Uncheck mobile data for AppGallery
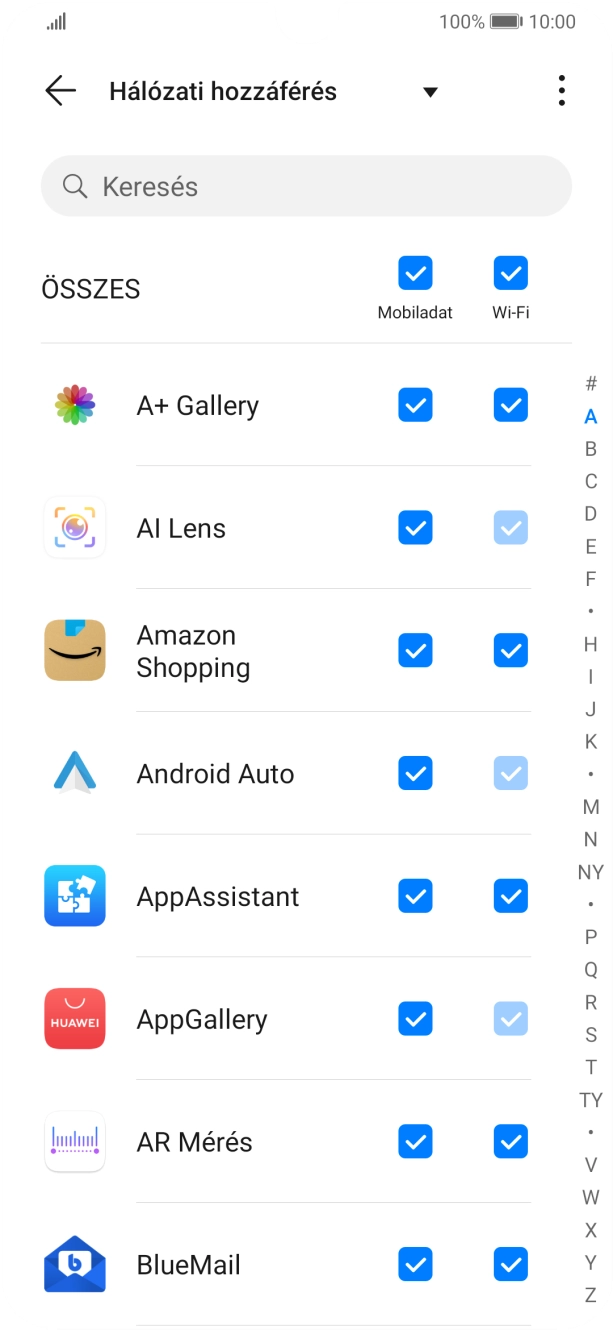 [x=415, y=1019]
